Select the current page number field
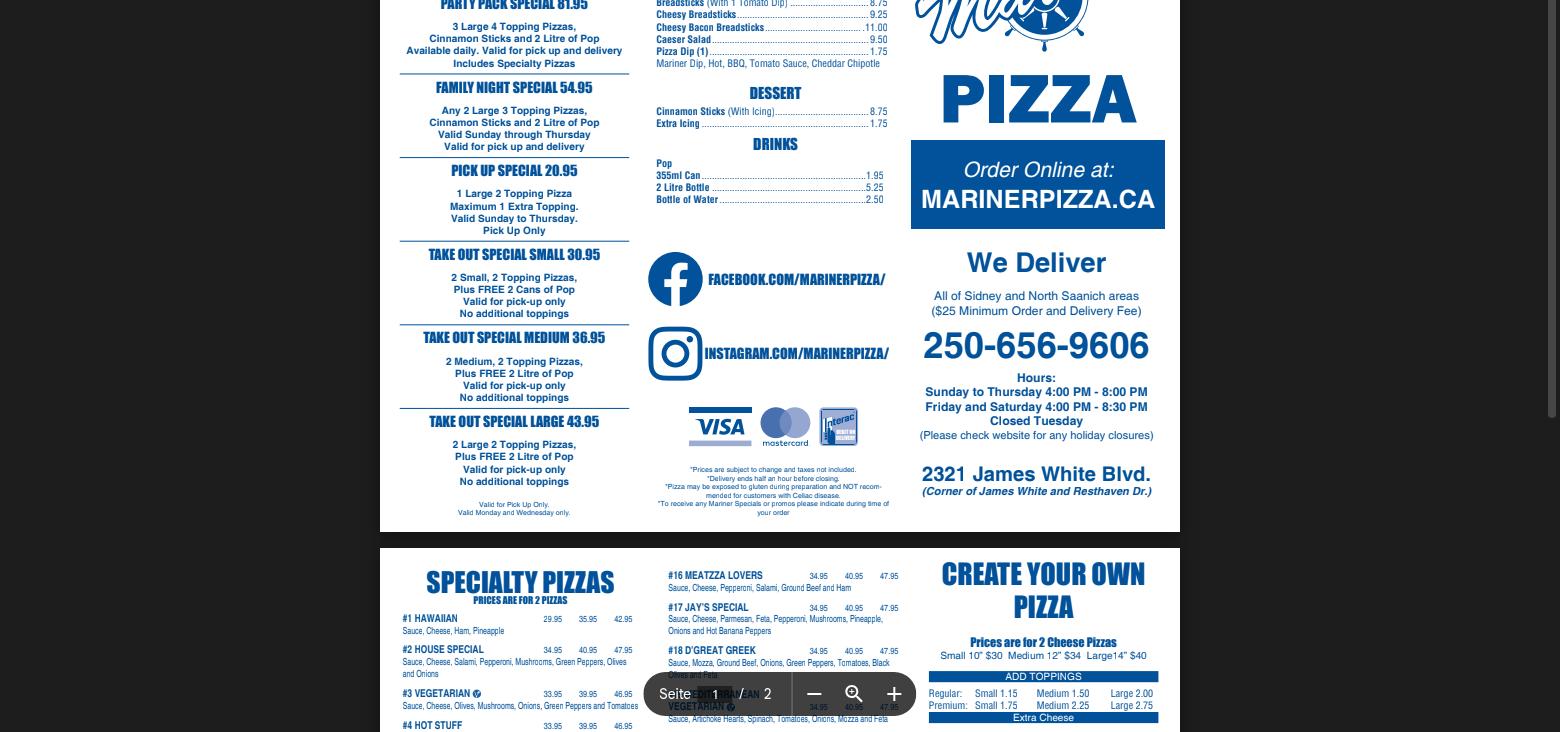The image size is (1560, 732). coord(716,694)
